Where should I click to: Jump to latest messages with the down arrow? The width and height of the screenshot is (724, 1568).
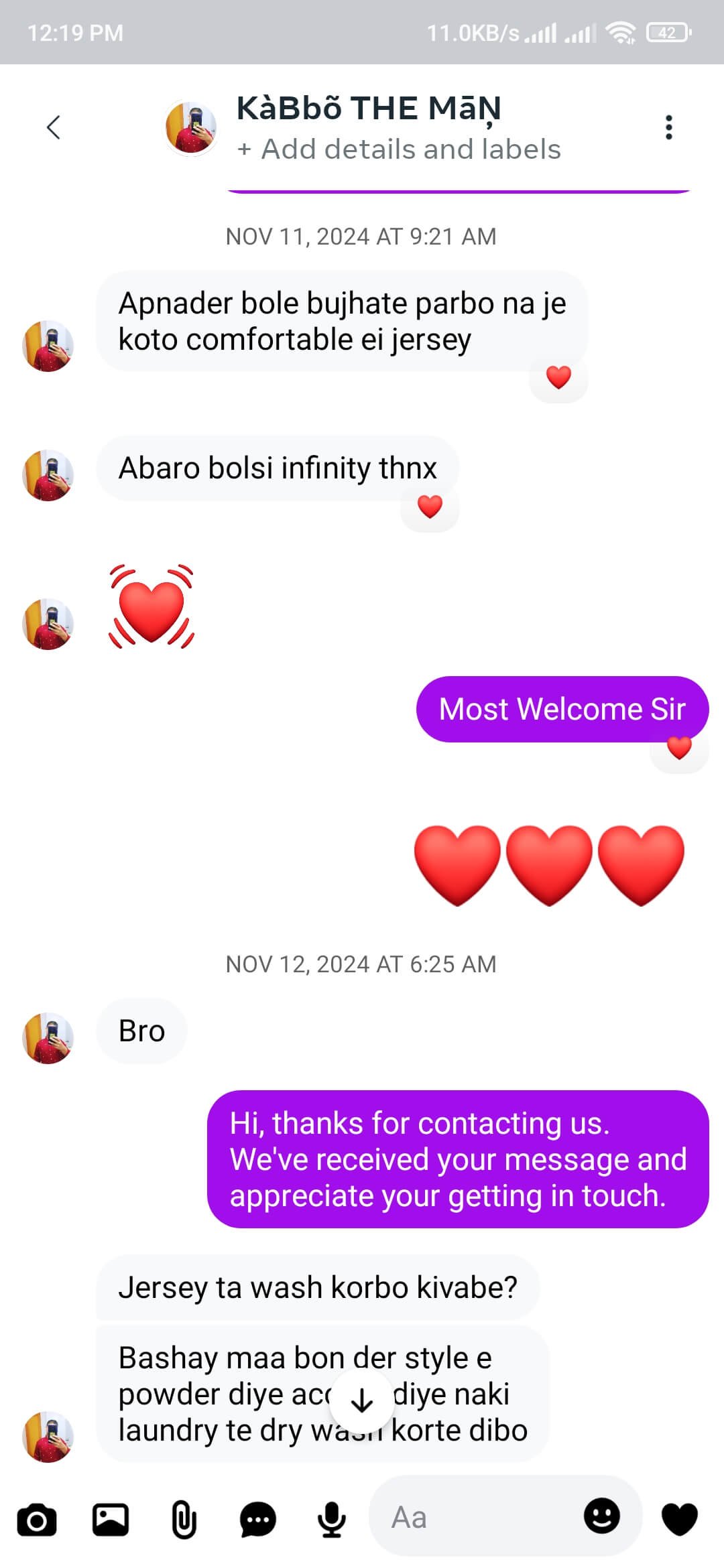[x=362, y=1400]
